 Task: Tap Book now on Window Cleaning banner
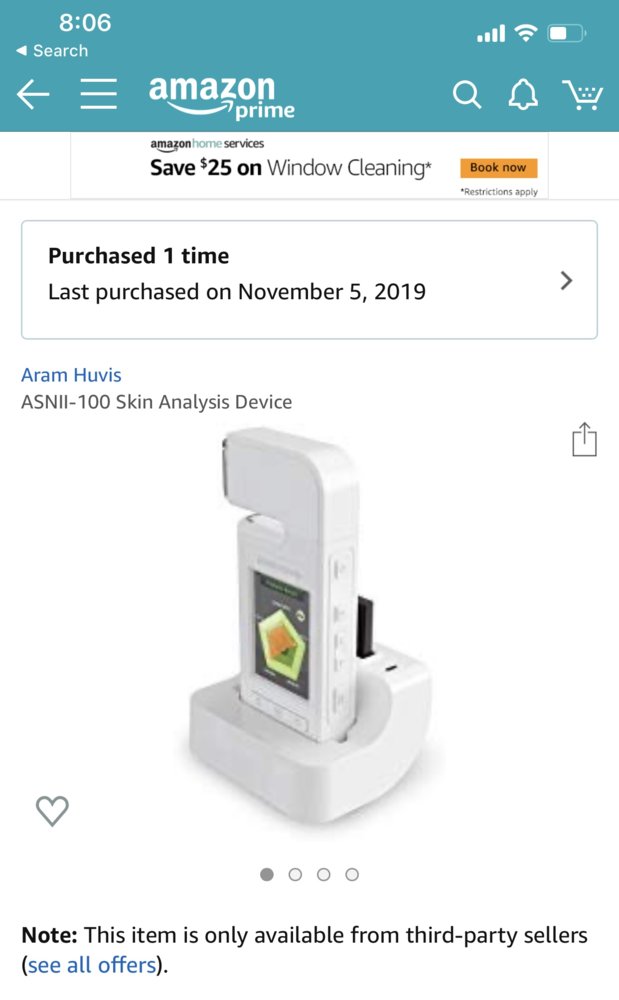coord(498,168)
